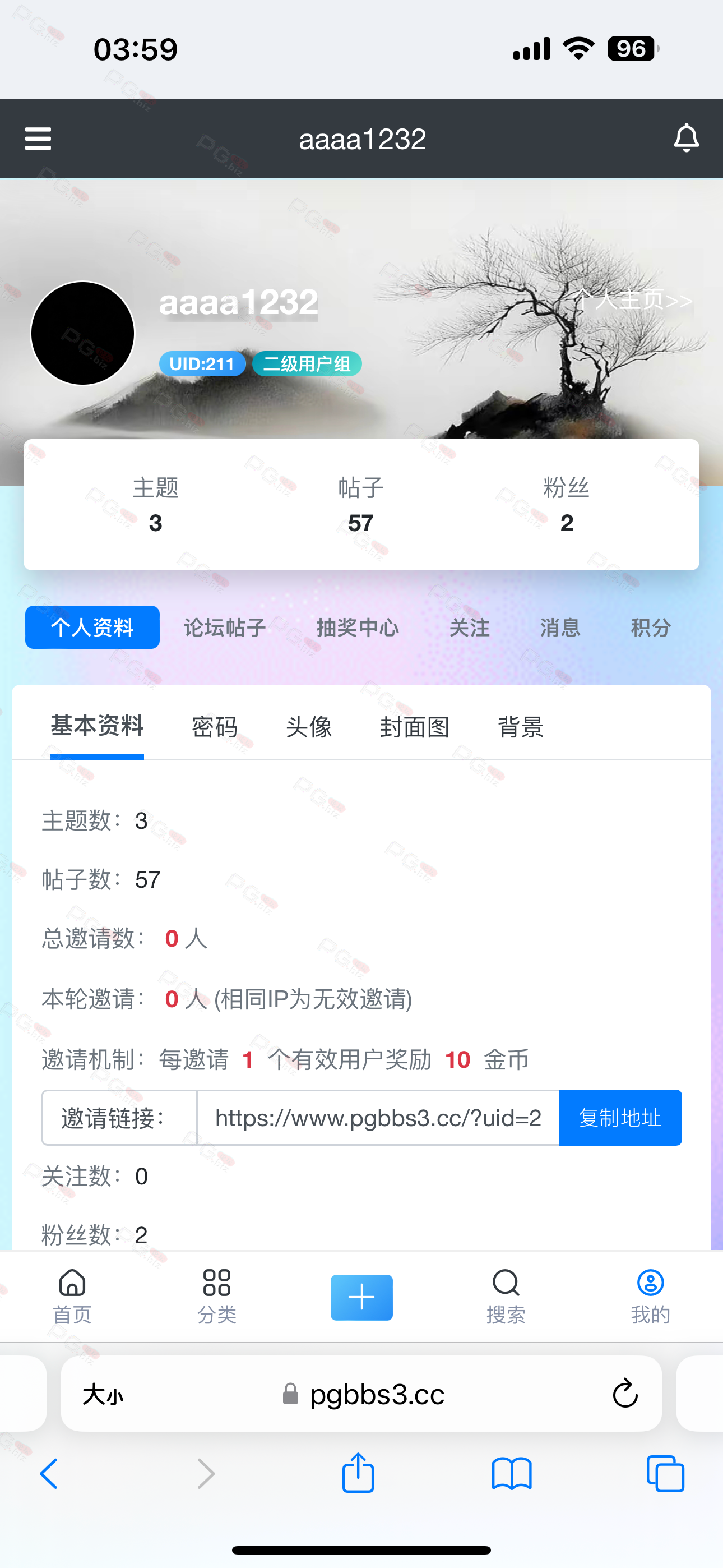Select the 封面图 sub-tab
723x1568 pixels.
[414, 727]
